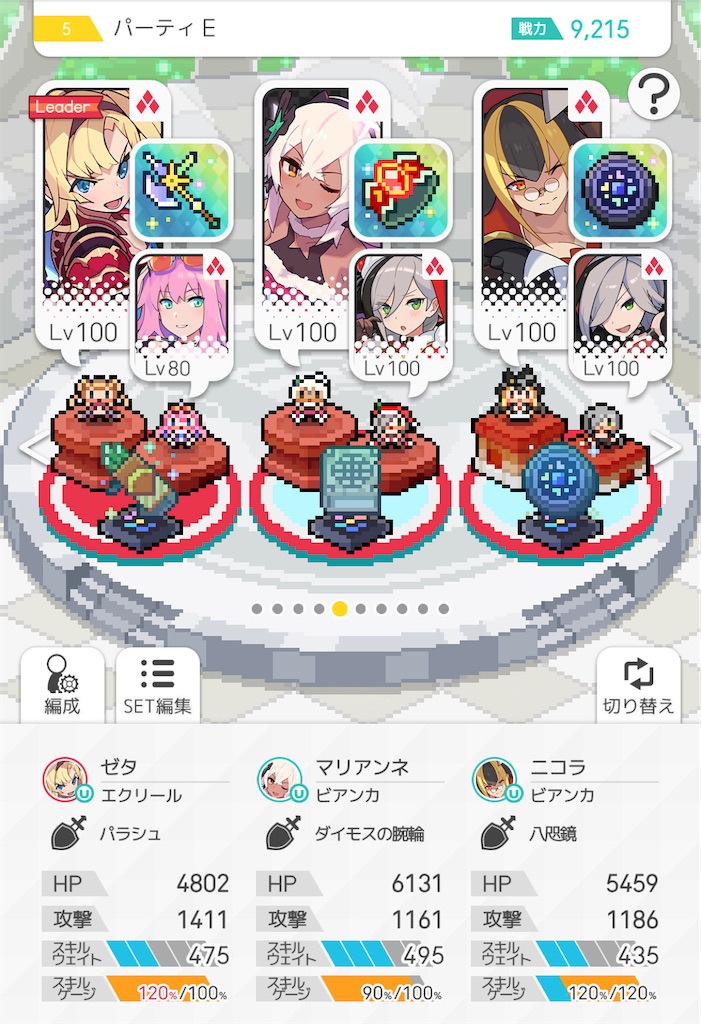Tap the 編成 formation button
The height and width of the screenshot is (1024, 701).
click(62, 685)
